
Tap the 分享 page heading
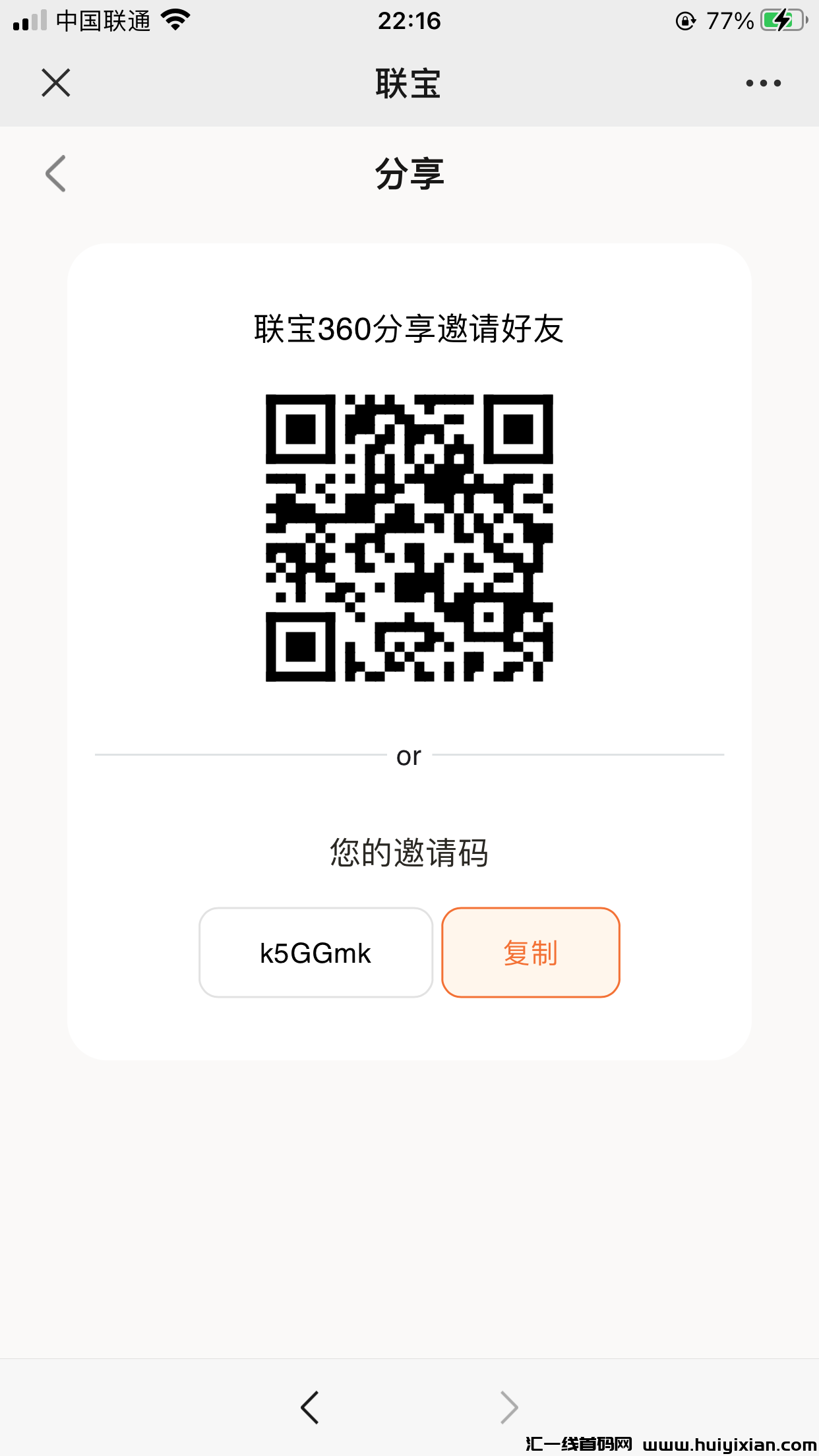click(409, 174)
